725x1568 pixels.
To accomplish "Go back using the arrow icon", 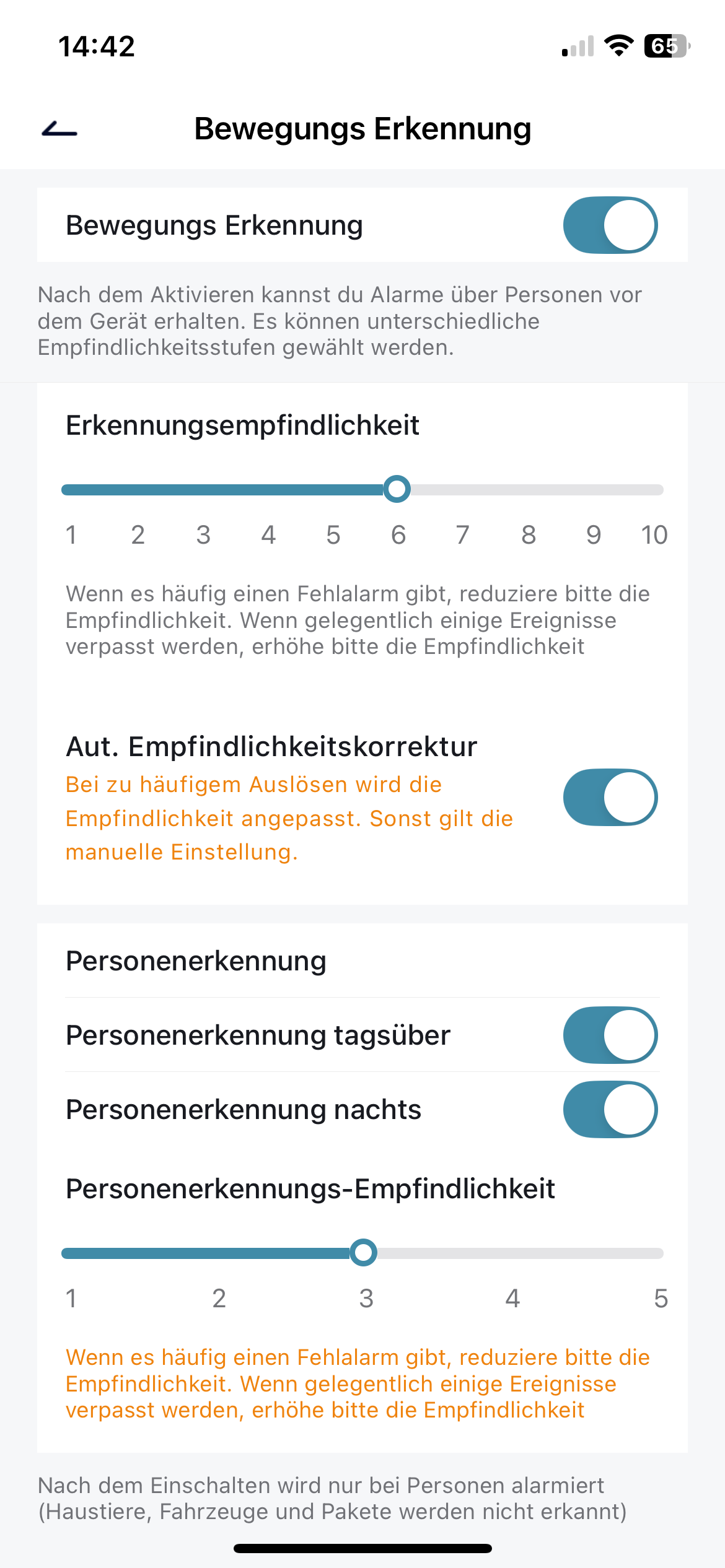I will [59, 129].
